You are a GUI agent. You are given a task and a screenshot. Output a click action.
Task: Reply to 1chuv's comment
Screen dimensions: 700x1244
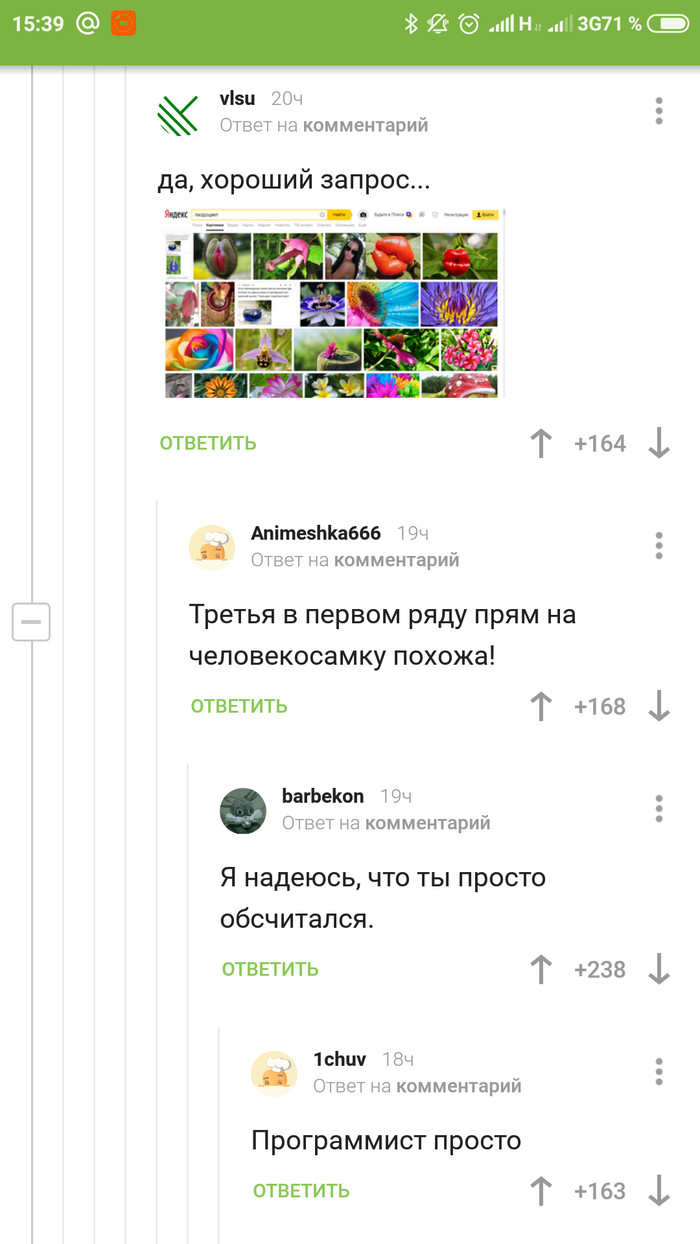(x=301, y=1191)
